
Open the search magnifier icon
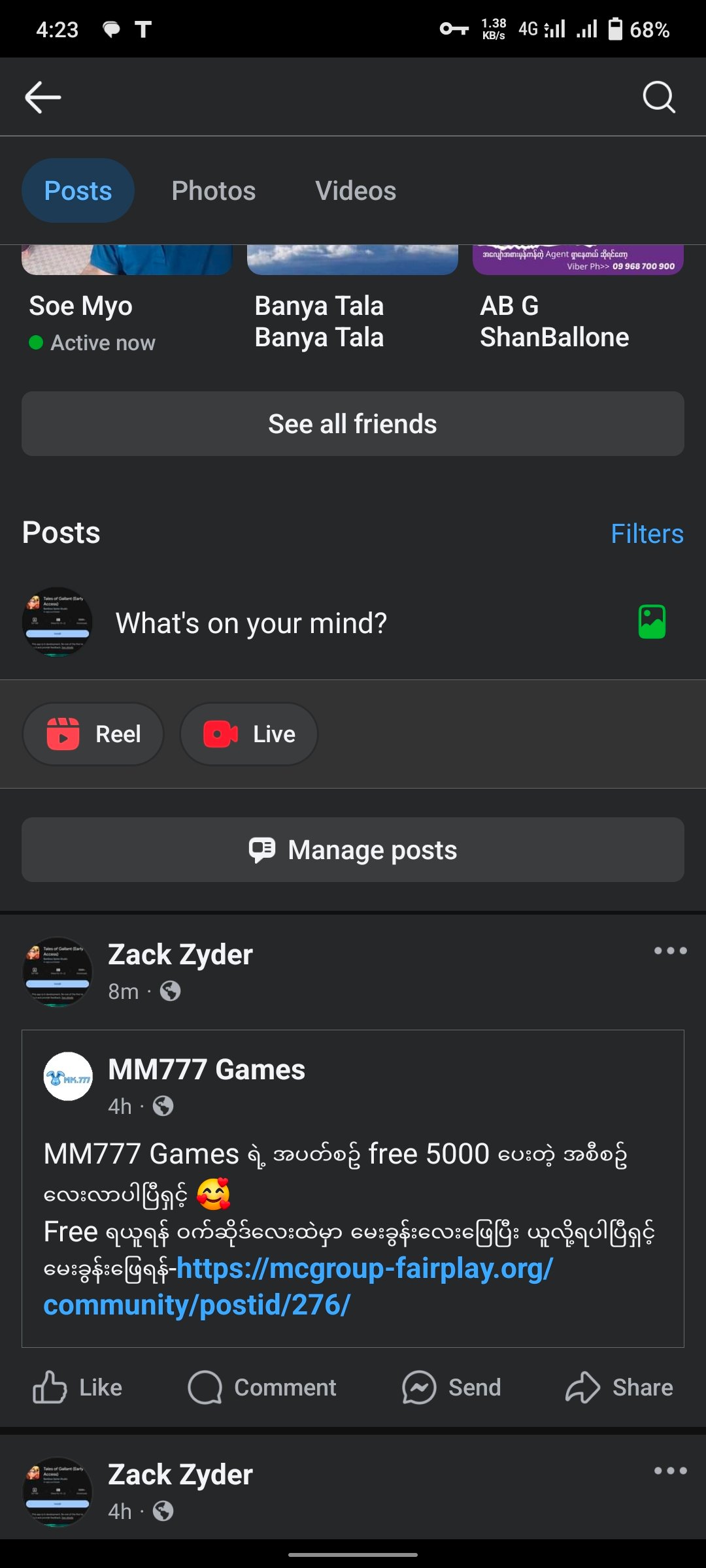click(658, 97)
